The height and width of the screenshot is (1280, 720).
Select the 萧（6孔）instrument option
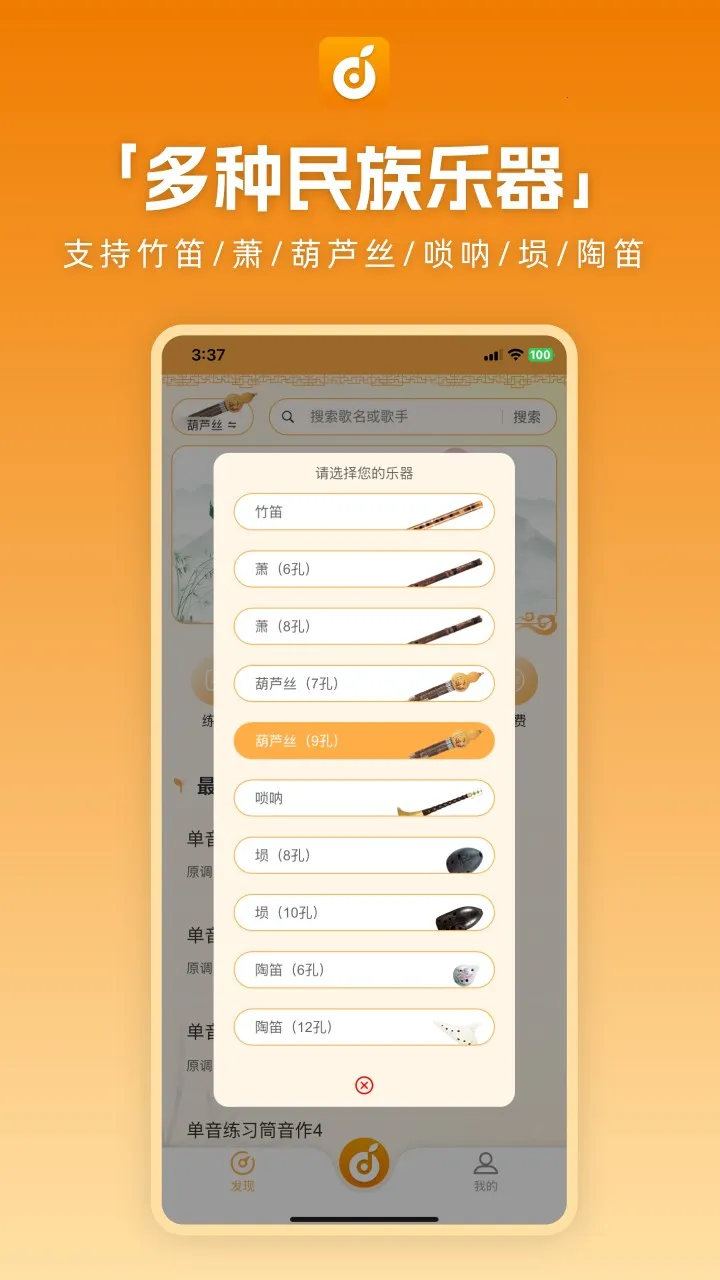(363, 569)
